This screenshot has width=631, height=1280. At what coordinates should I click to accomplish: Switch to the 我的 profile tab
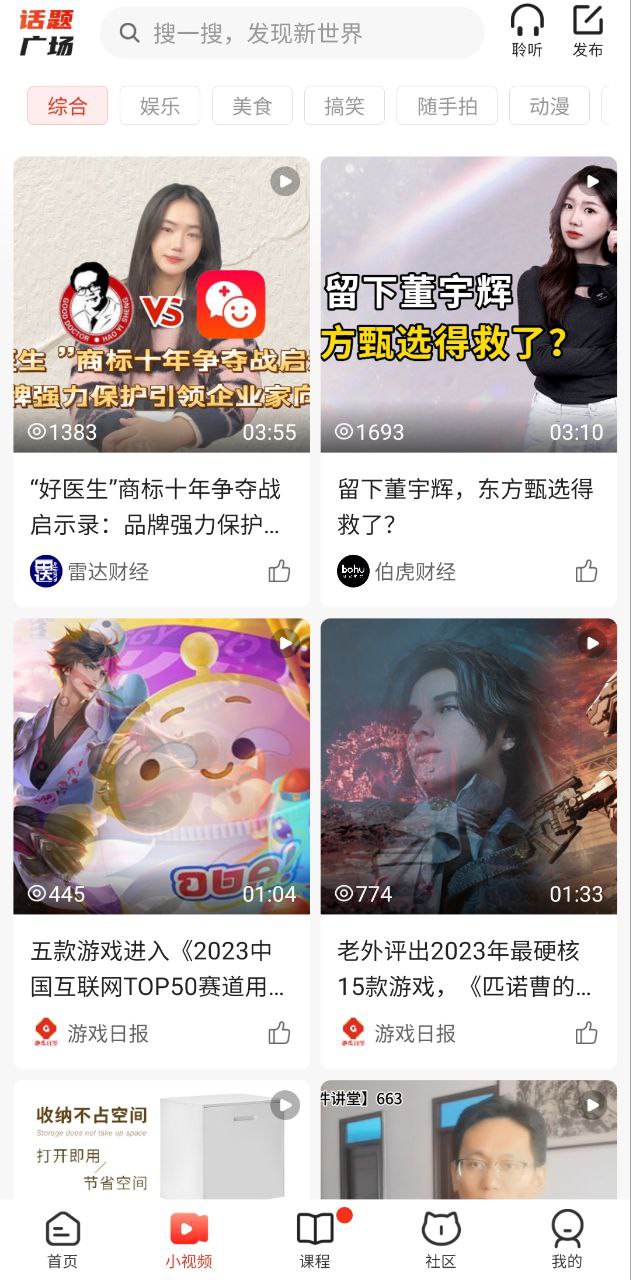pos(567,1238)
